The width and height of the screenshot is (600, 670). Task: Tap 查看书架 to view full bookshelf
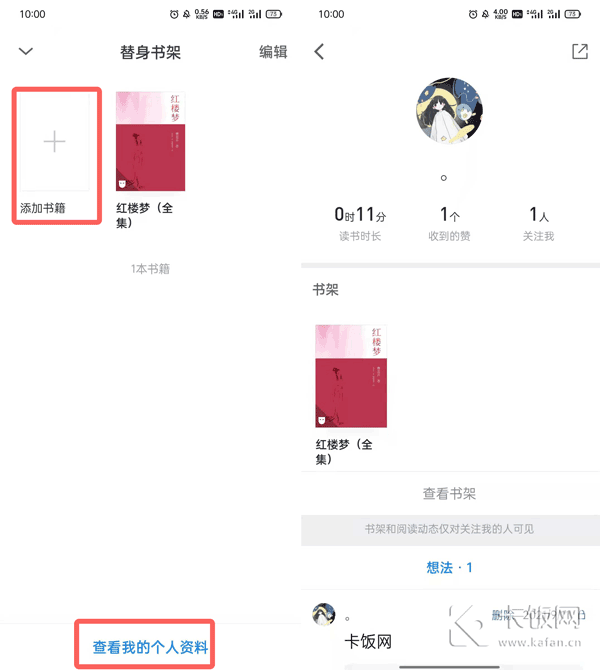click(x=449, y=493)
